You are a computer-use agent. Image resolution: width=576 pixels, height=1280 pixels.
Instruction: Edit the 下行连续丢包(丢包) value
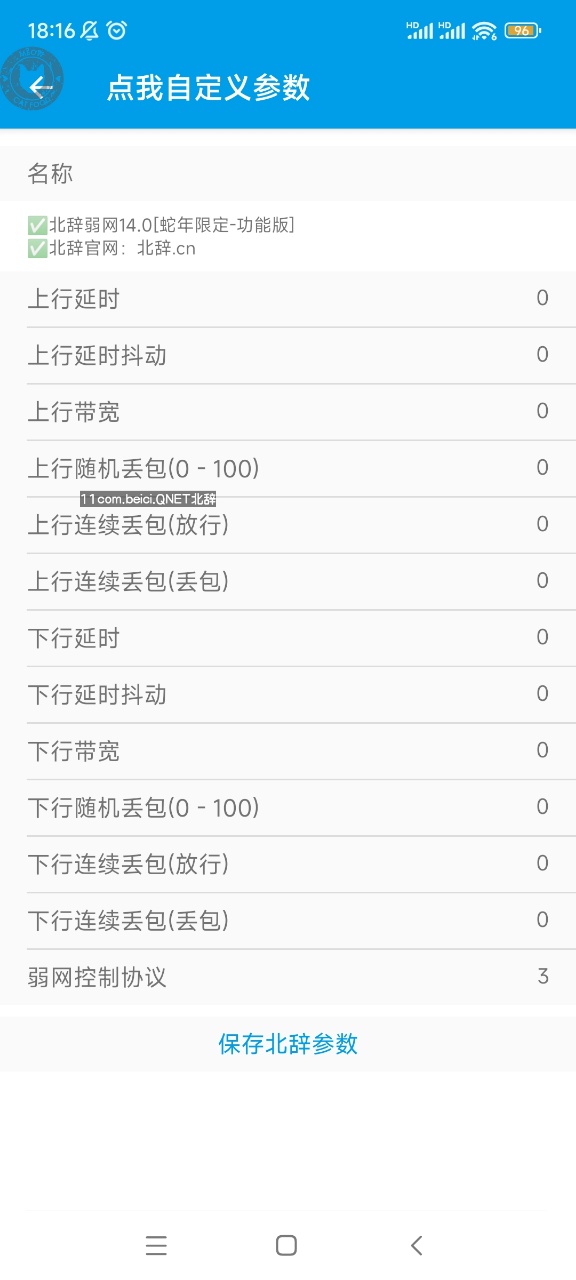288,920
